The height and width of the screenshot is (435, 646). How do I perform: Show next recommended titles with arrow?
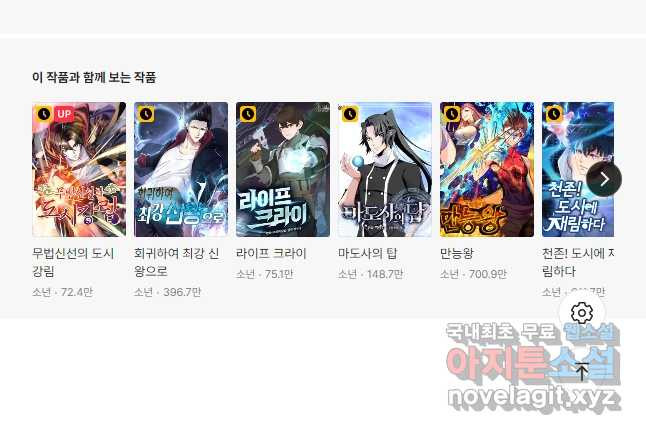[604, 179]
